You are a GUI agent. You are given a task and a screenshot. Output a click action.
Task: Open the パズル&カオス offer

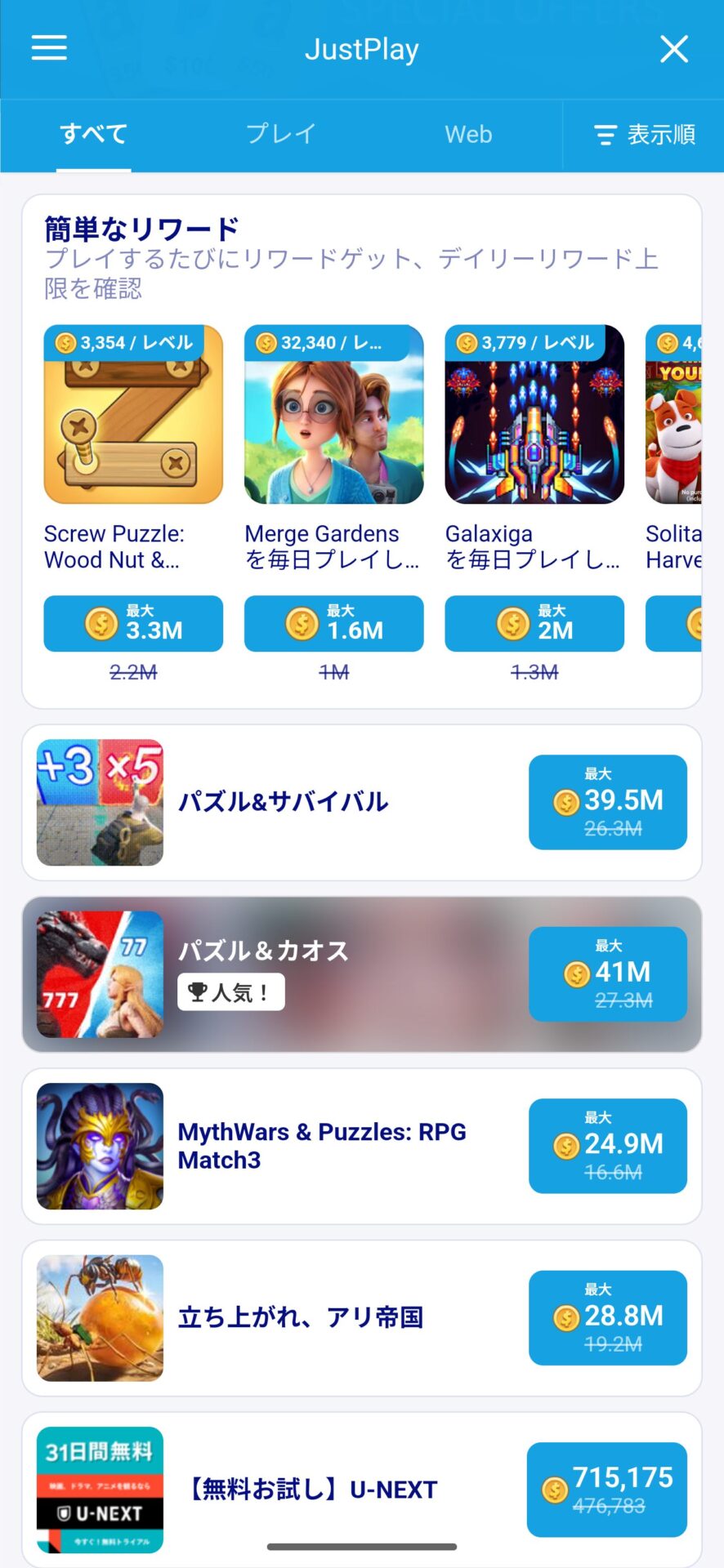point(361,974)
